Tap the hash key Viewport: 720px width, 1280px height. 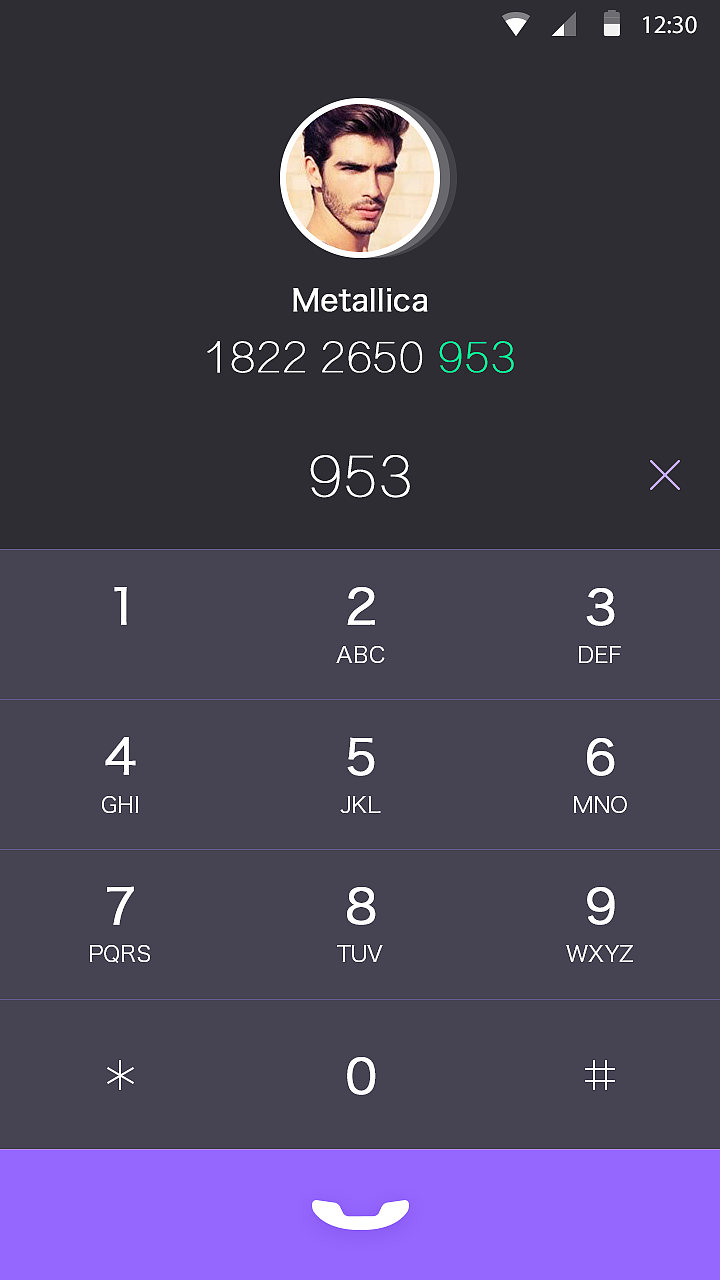coord(600,1075)
